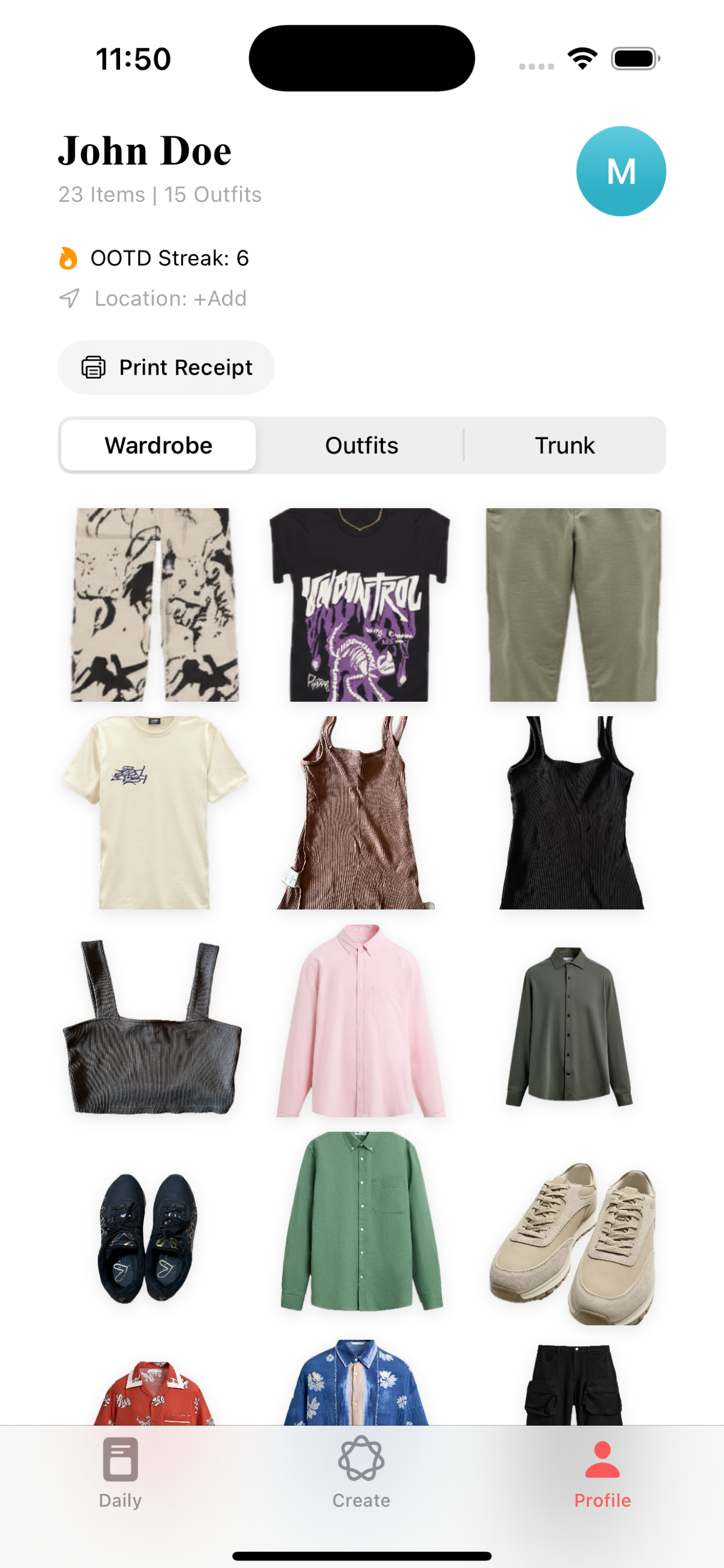The image size is (724, 1568).
Task: View the black ribbed crop top
Action: click(x=152, y=1027)
